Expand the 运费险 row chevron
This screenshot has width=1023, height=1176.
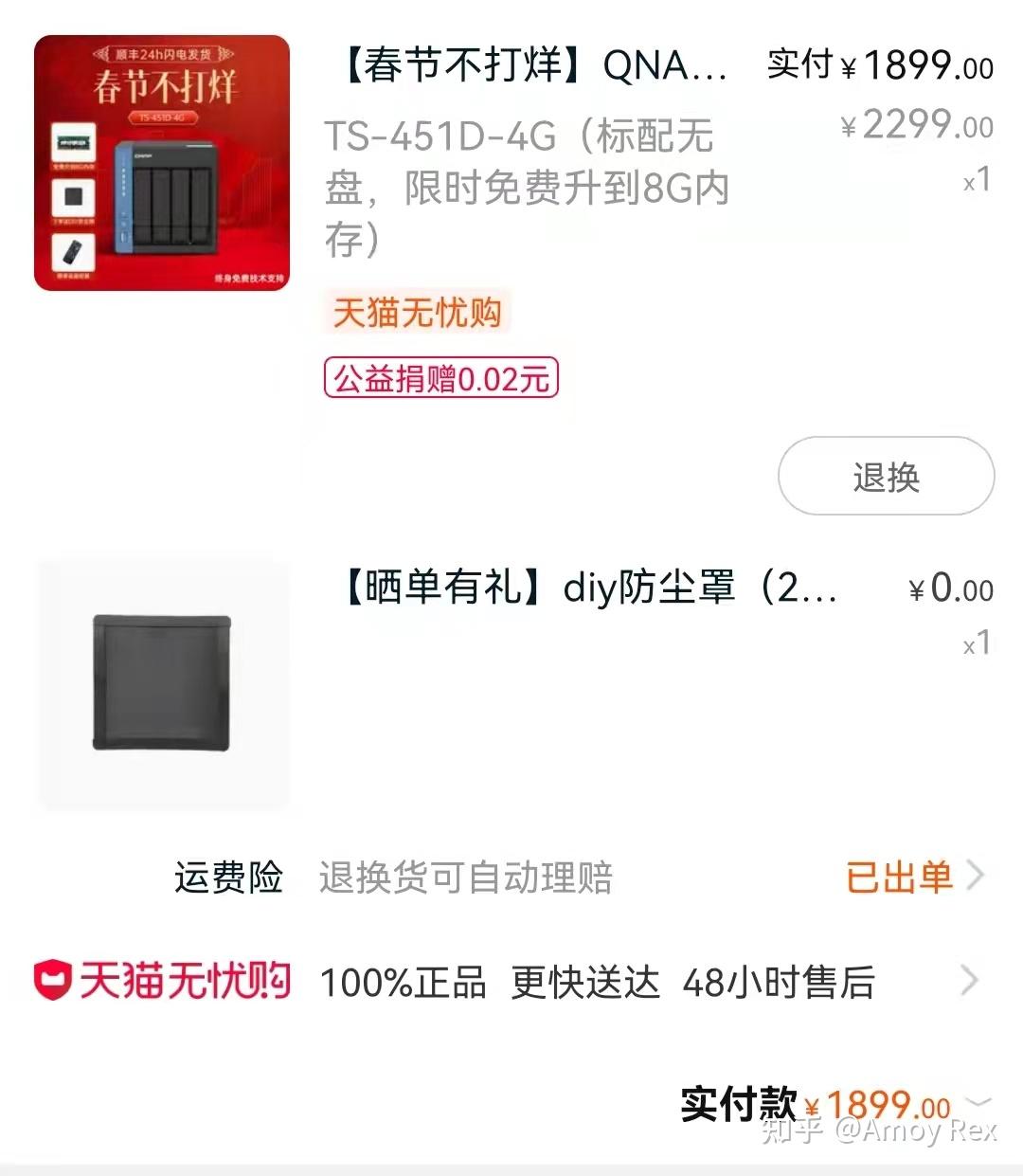click(975, 877)
